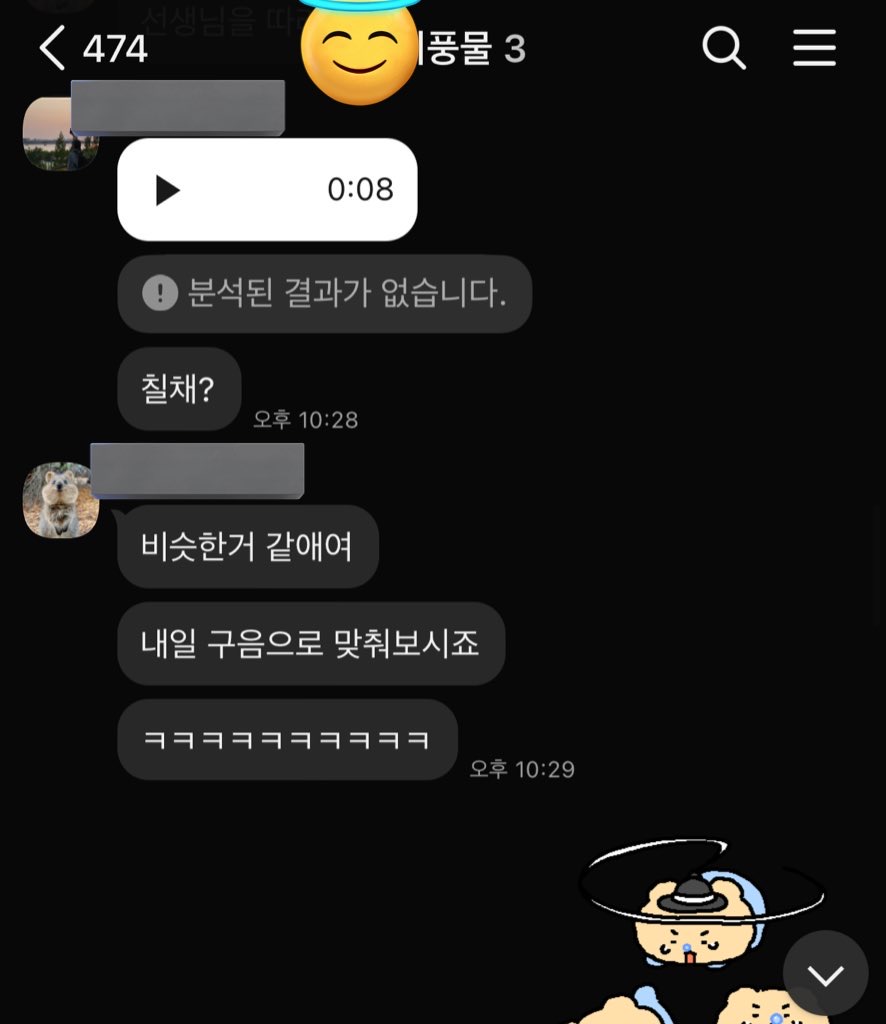The height and width of the screenshot is (1024, 886).
Task: Go back to the chat list
Action: pyautogui.click(x=52, y=48)
